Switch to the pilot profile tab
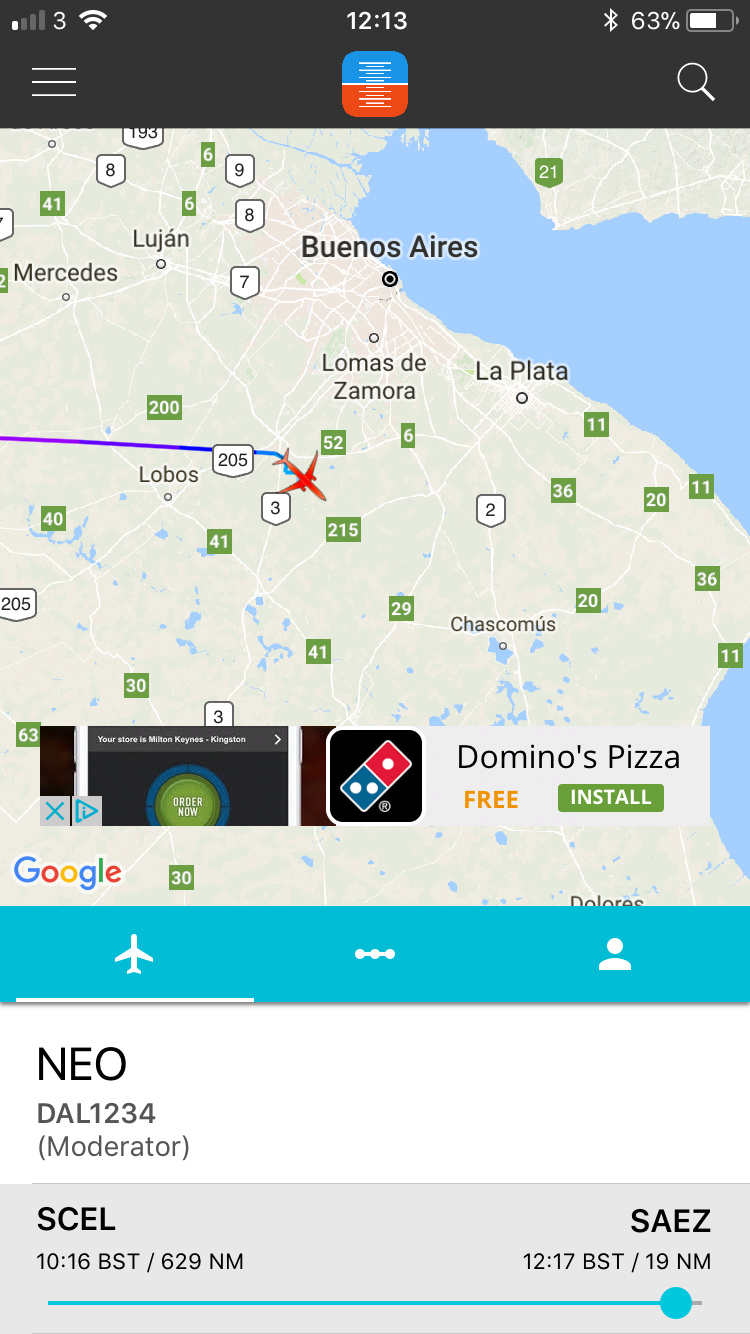 point(614,955)
